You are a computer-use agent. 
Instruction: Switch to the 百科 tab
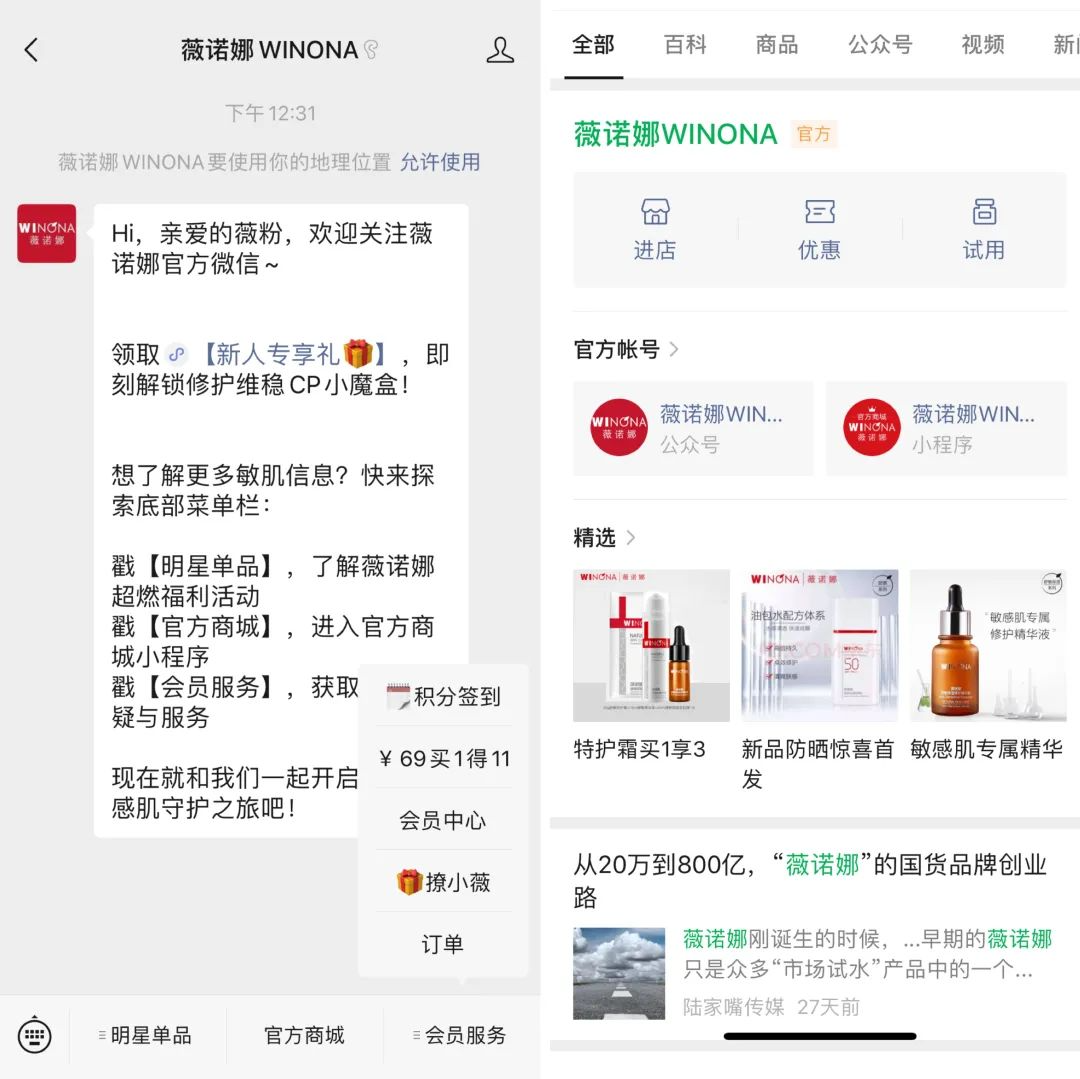[685, 45]
